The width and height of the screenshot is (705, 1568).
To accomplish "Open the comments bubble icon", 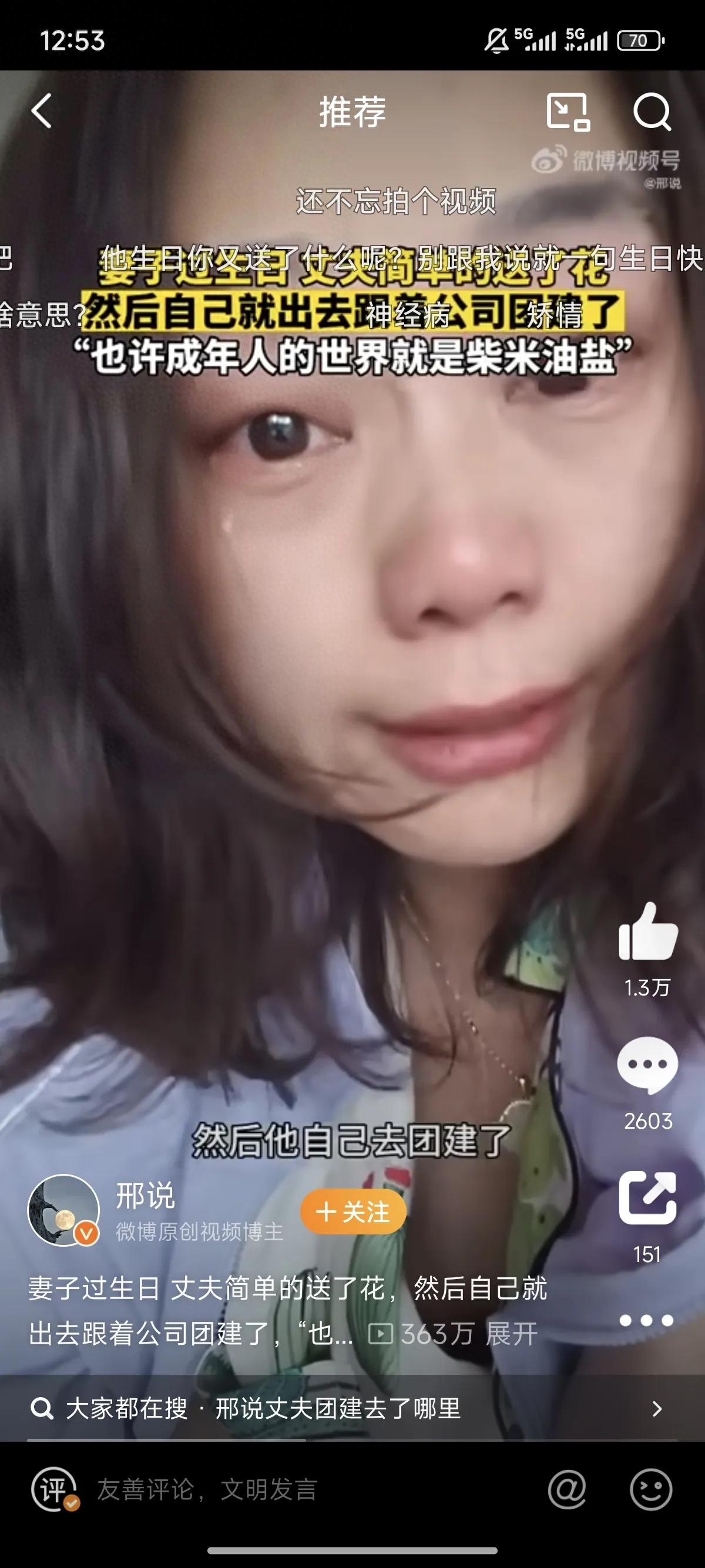I will [x=647, y=1065].
